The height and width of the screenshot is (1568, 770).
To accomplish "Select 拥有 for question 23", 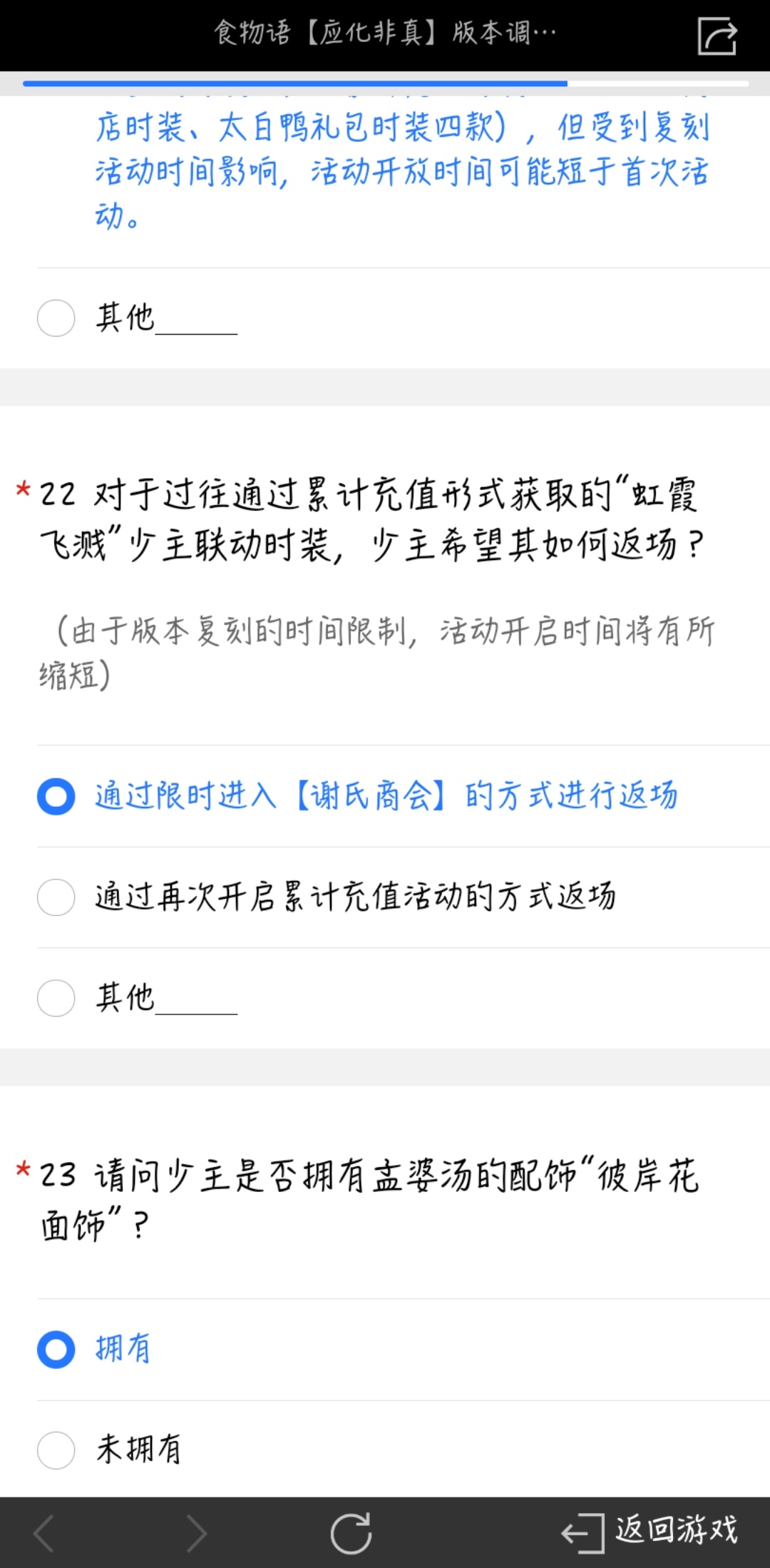I will point(403,1350).
